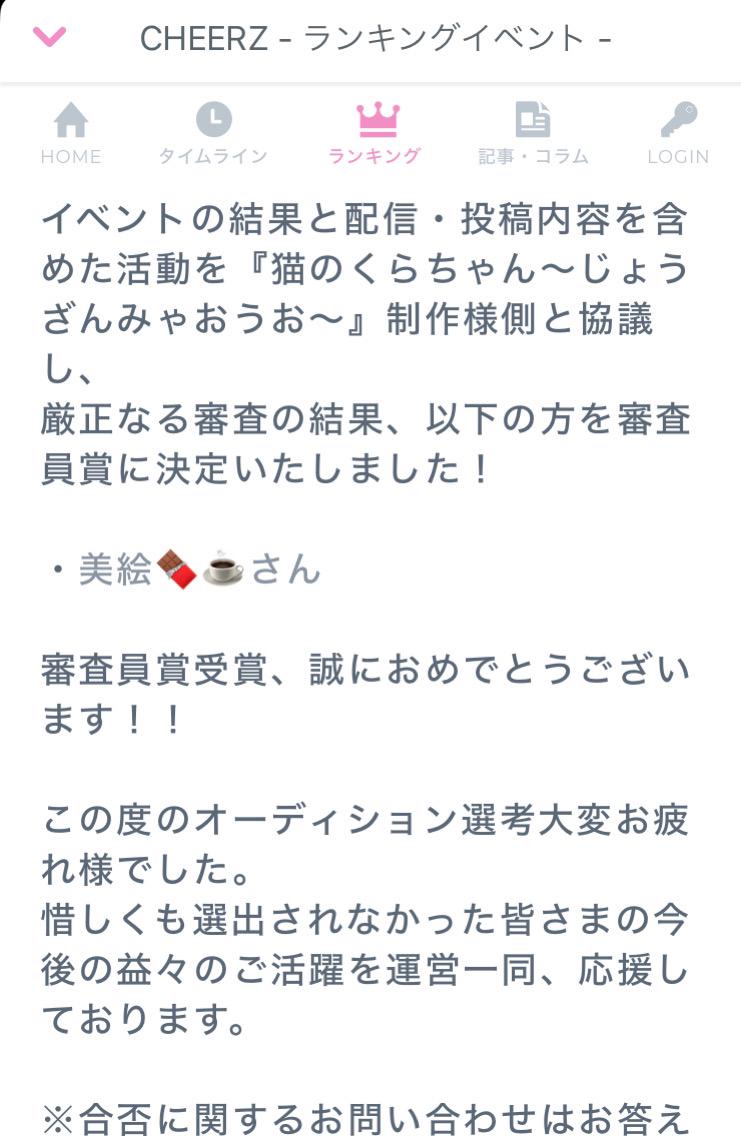Open the profile of 美絵さん
741x1144 pixels.
tap(200, 570)
